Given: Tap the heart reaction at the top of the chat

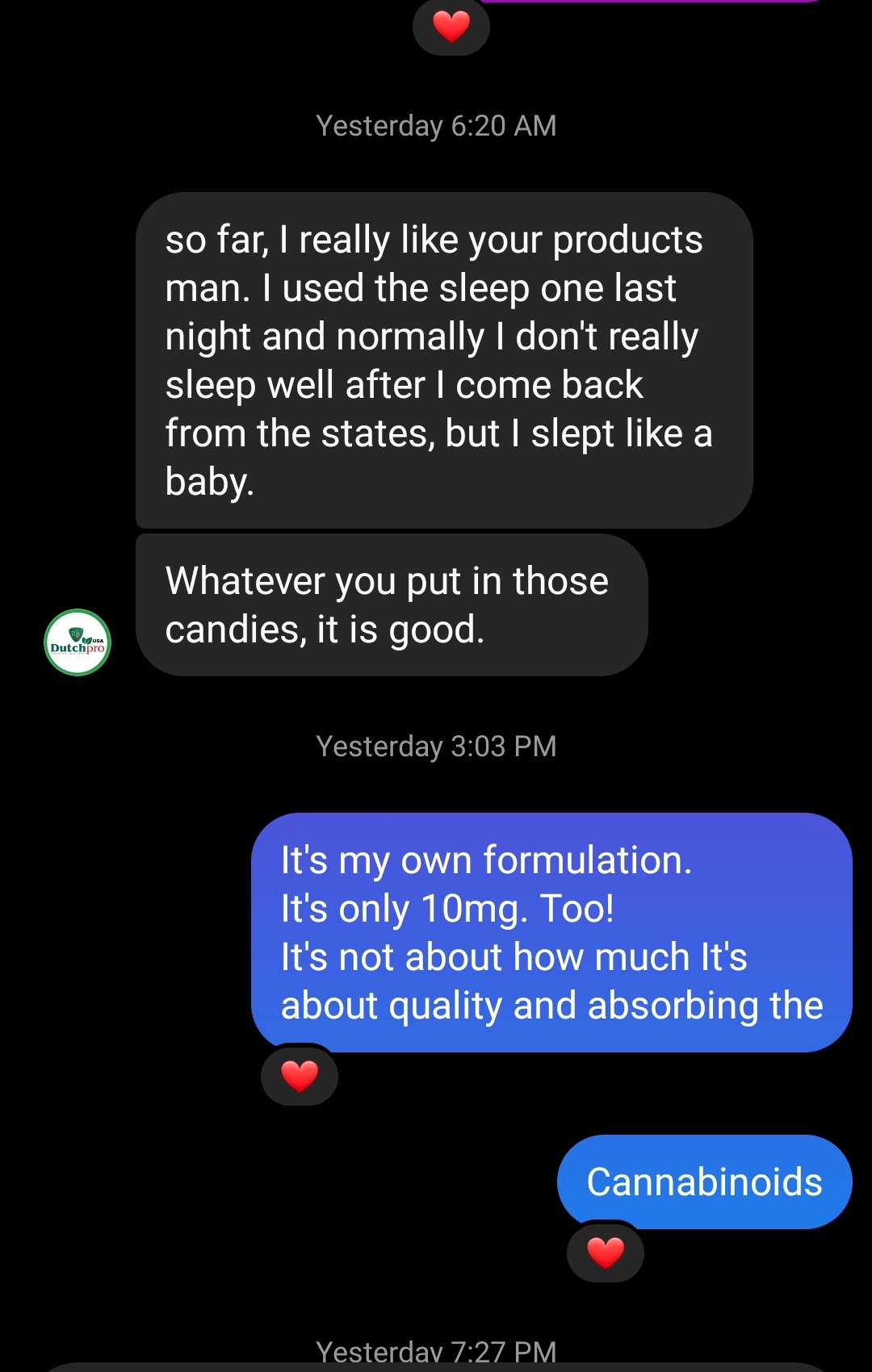Looking at the screenshot, I should 451,27.
